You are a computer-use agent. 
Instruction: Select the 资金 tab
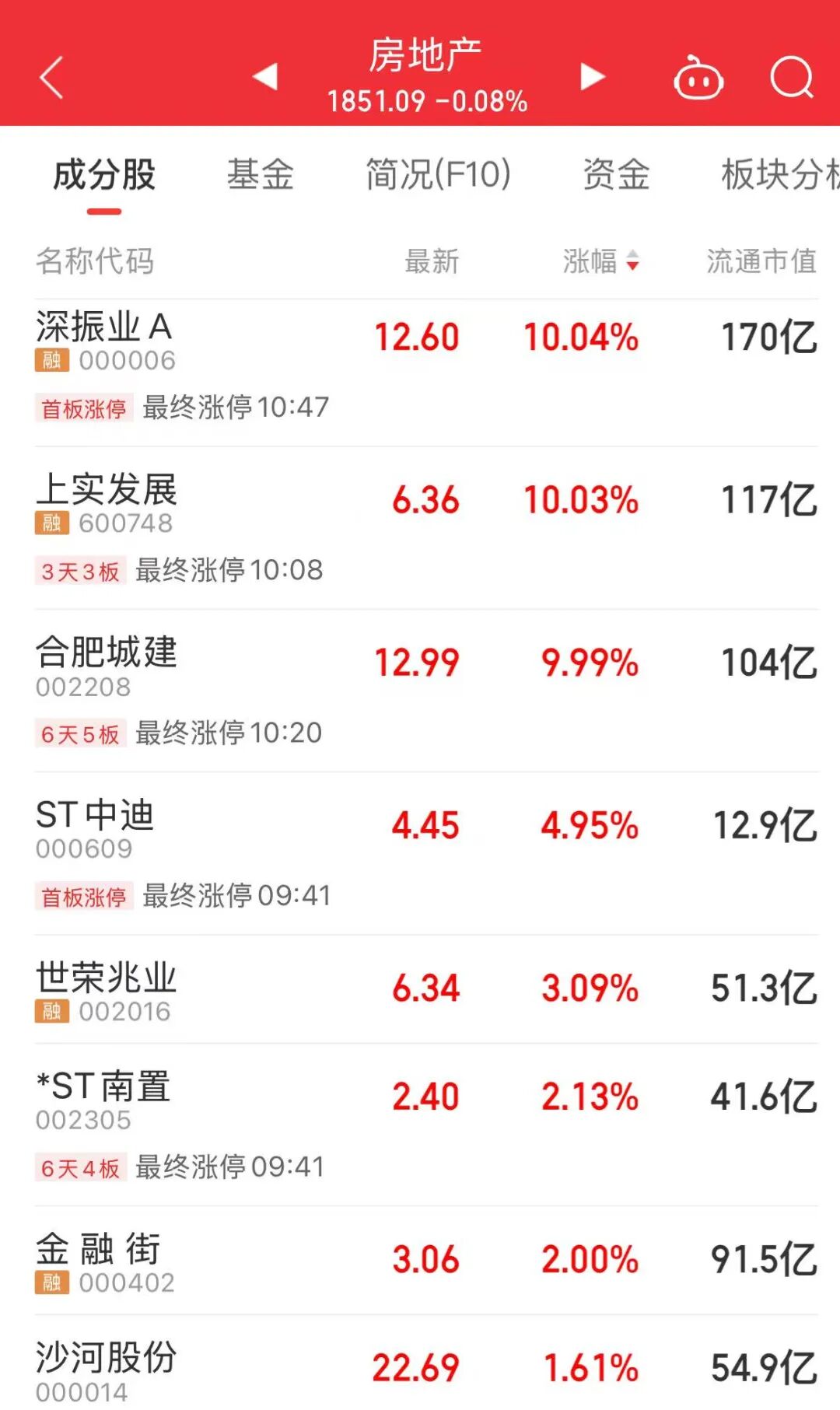point(616,174)
